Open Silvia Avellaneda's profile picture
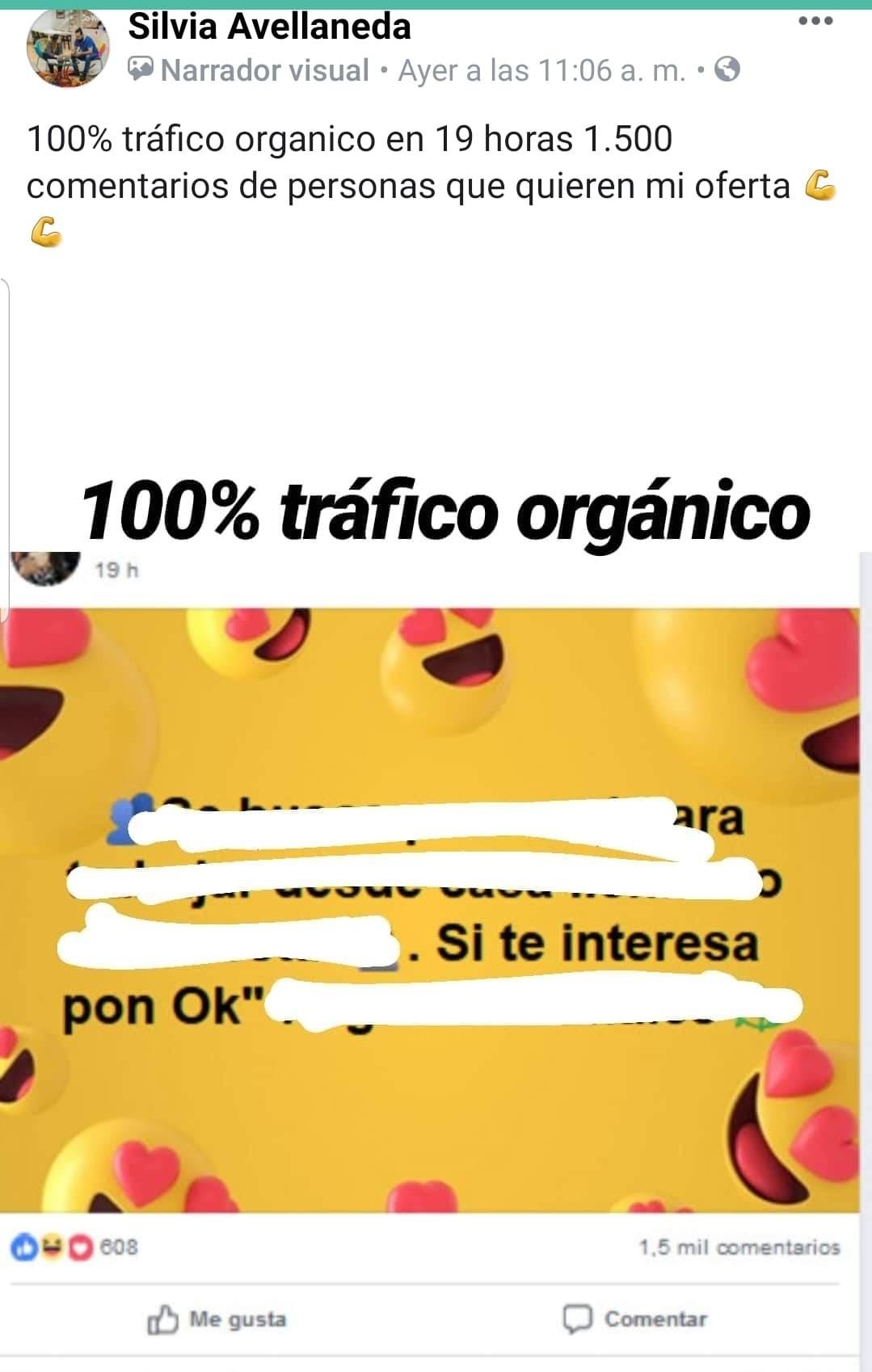This screenshot has width=872, height=1372. click(x=68, y=50)
